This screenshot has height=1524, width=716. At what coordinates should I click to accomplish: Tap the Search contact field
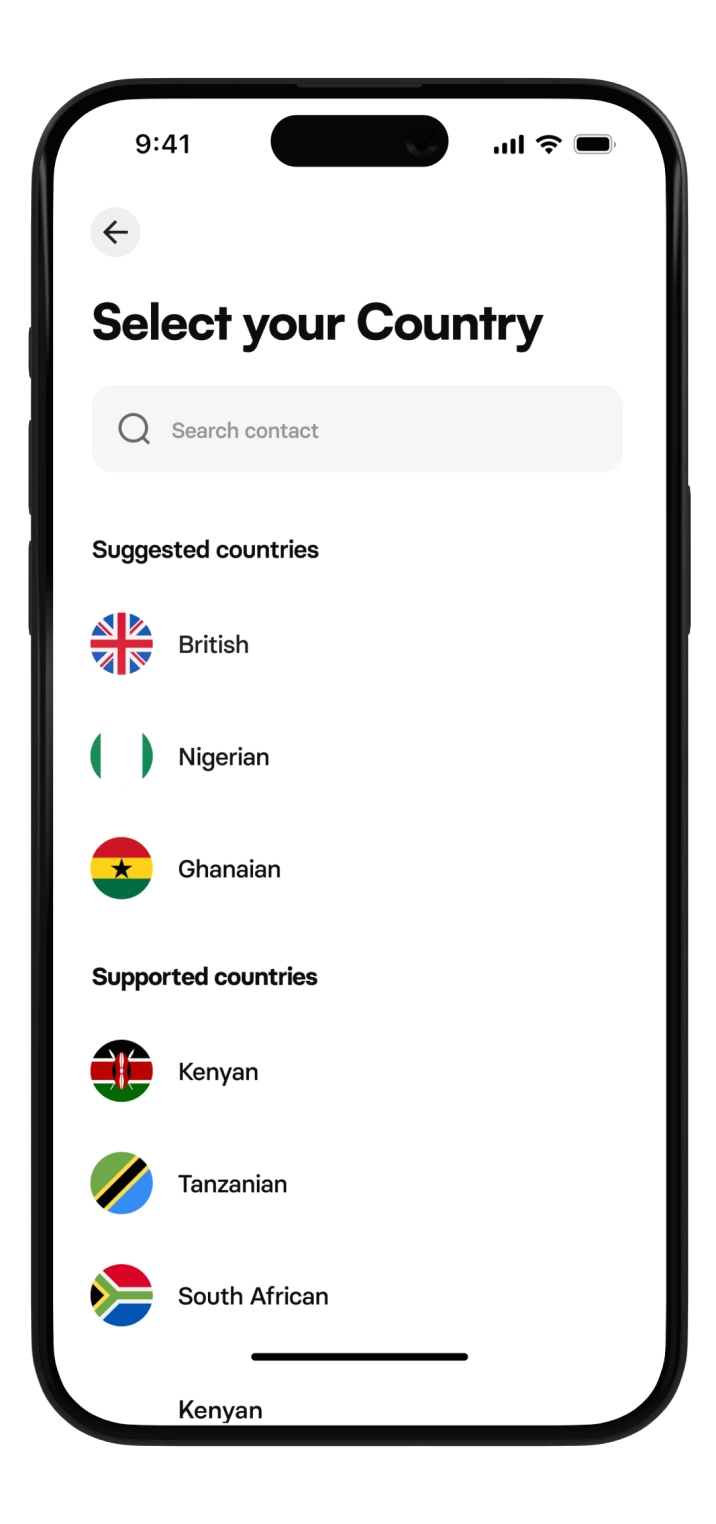[357, 429]
